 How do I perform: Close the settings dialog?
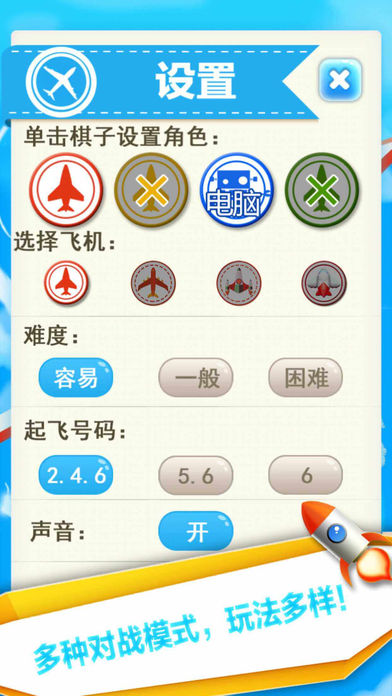click(341, 80)
